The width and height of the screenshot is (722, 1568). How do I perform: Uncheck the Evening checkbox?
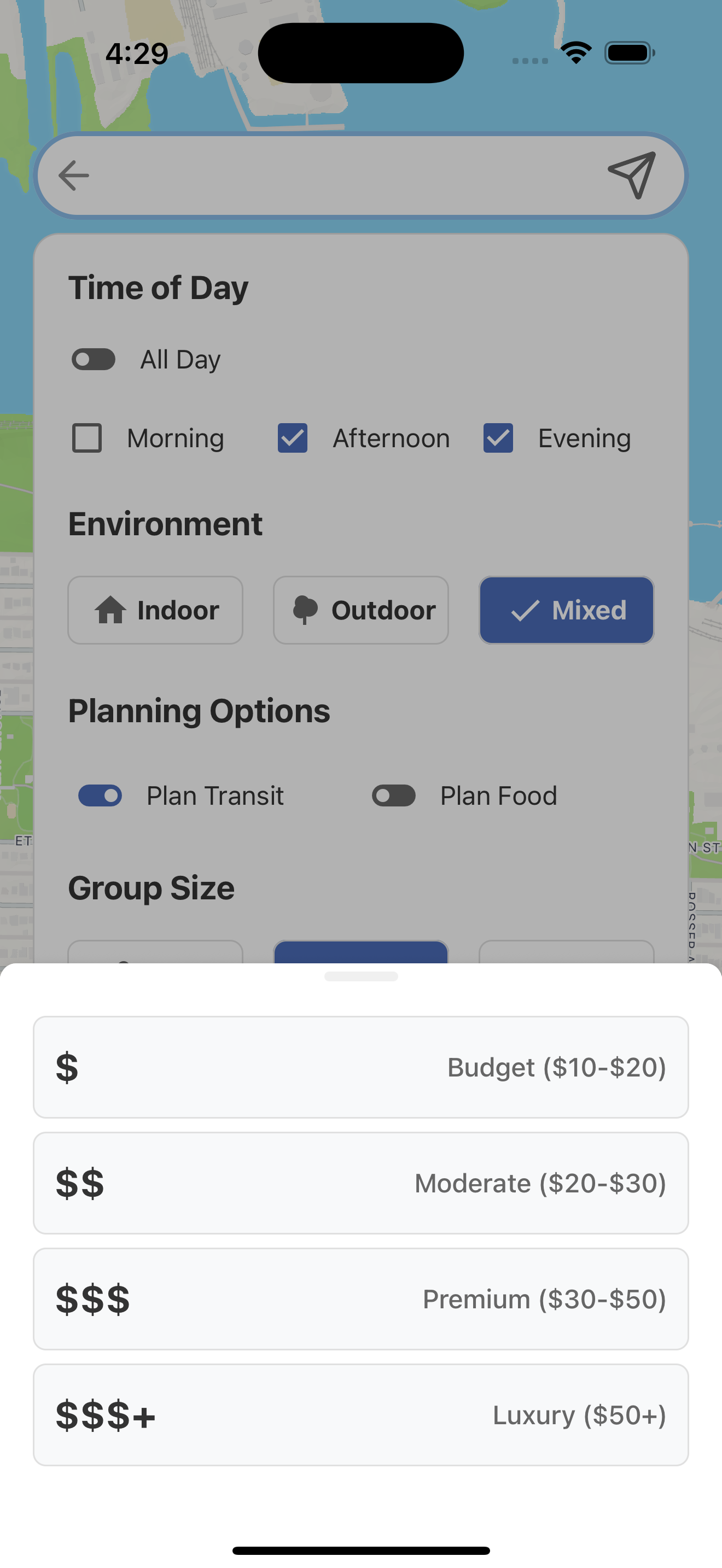pos(498,438)
